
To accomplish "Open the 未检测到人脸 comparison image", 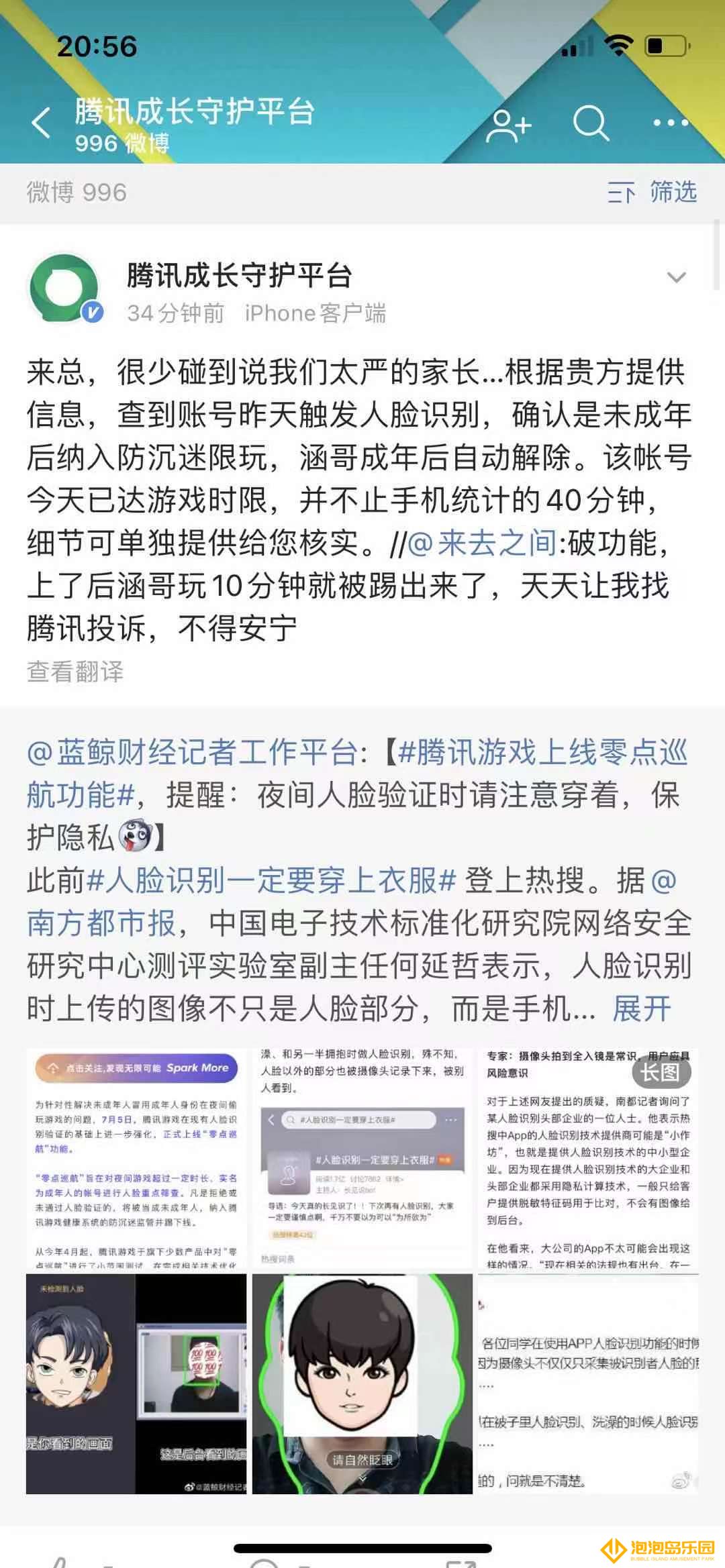I will [137, 1383].
